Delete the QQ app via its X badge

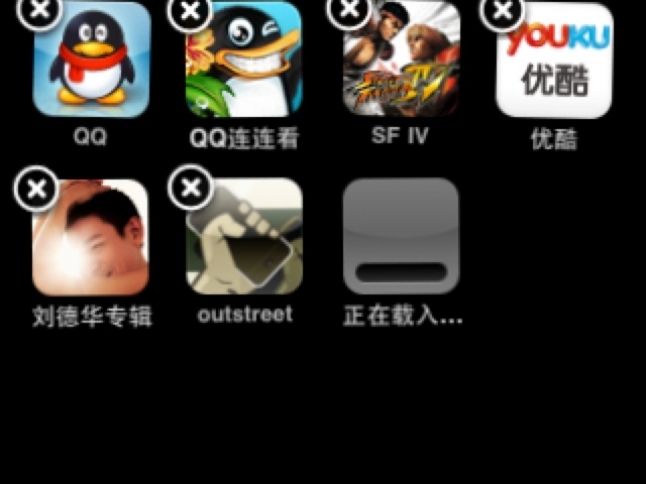tap(38, 9)
